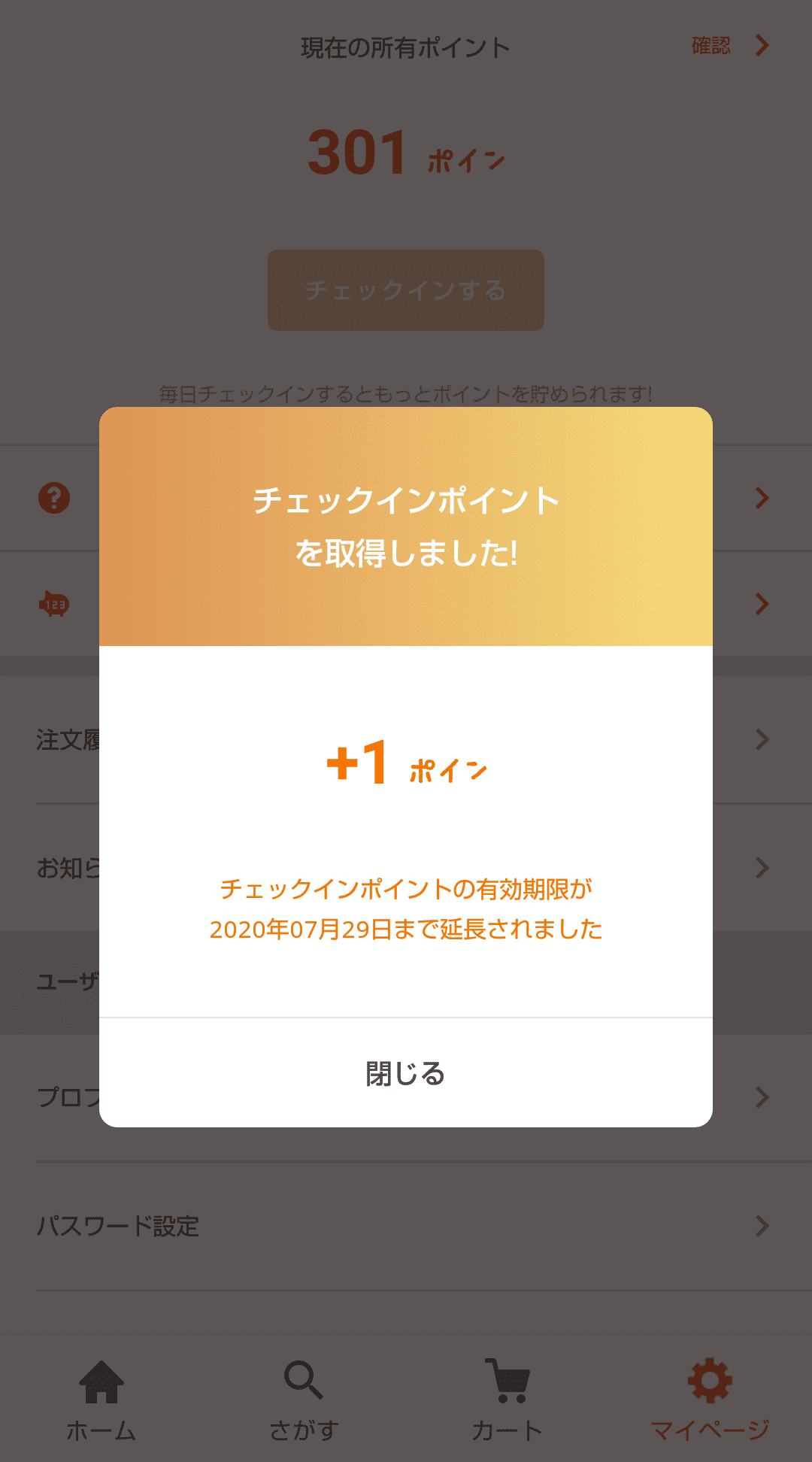Open パスワード設定 row
812x1462 pixels.
406,1227
